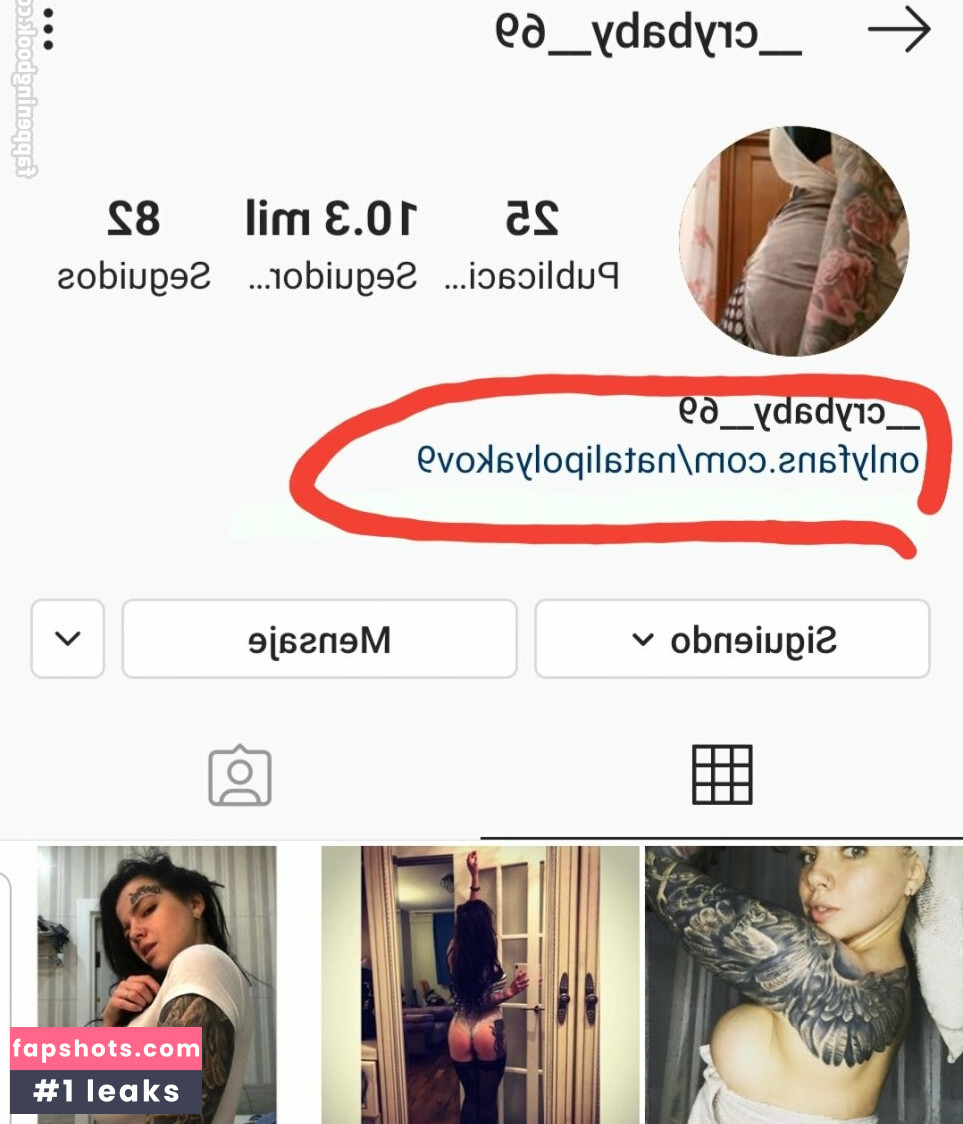View the 82 Seguidos list

133,244
